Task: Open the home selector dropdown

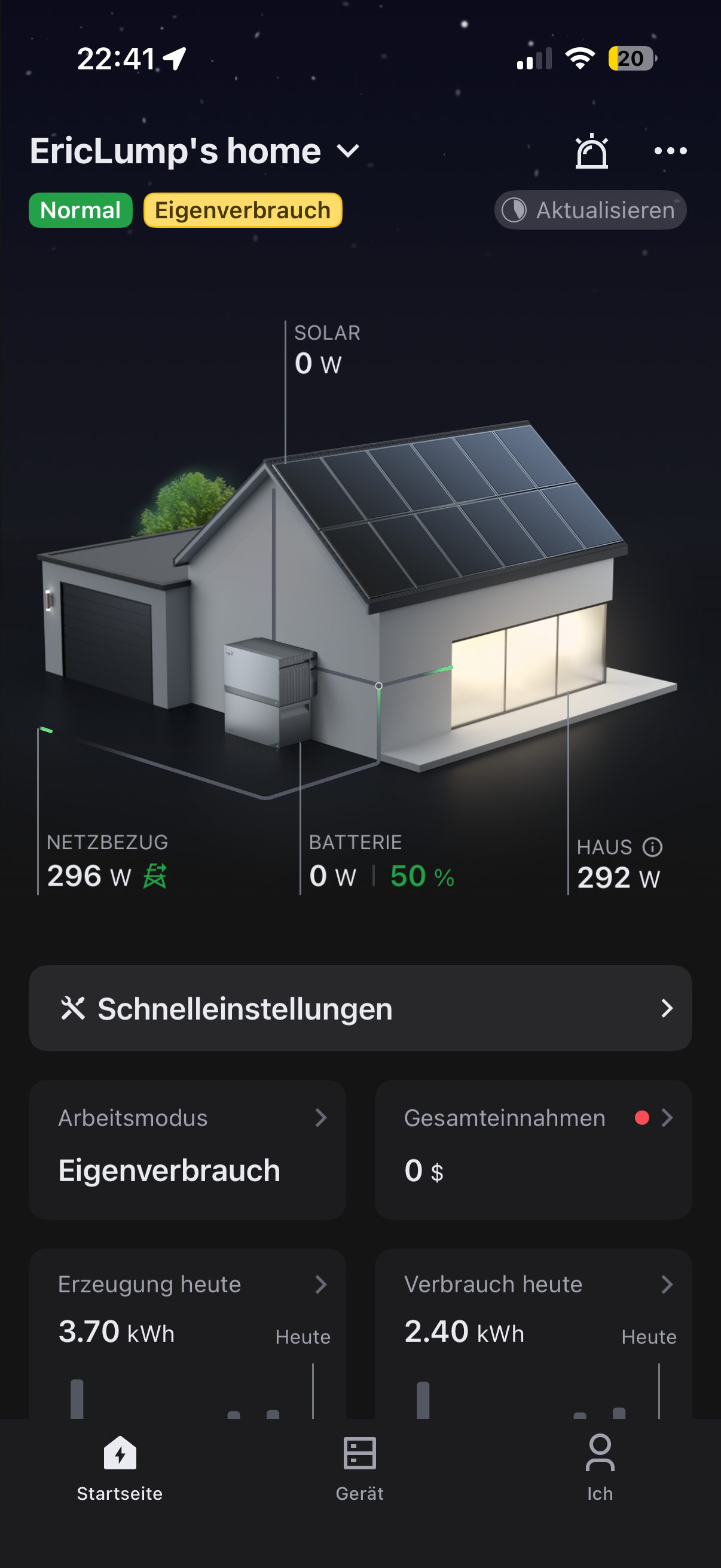Action: tap(348, 151)
